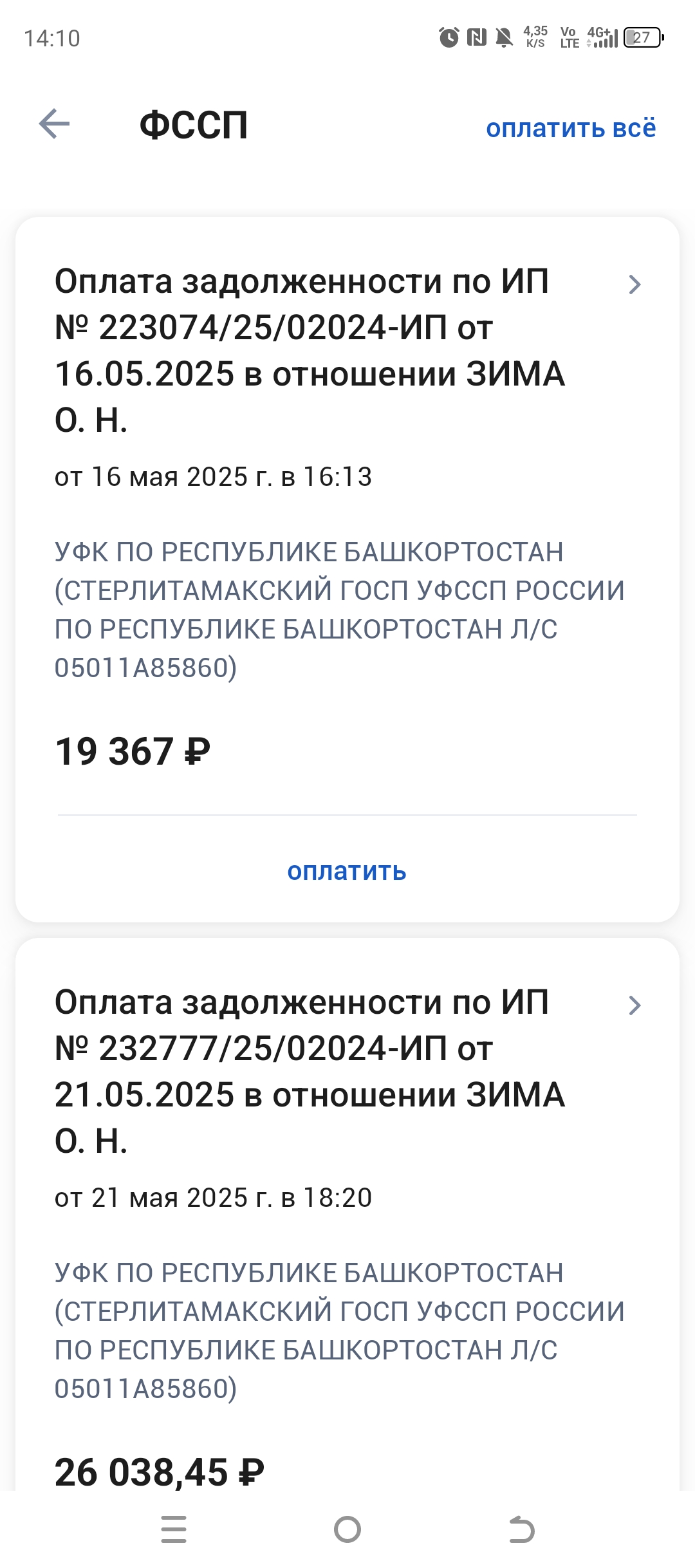Tap the system home button
This screenshot has height=1568, width=695.
347,1529
